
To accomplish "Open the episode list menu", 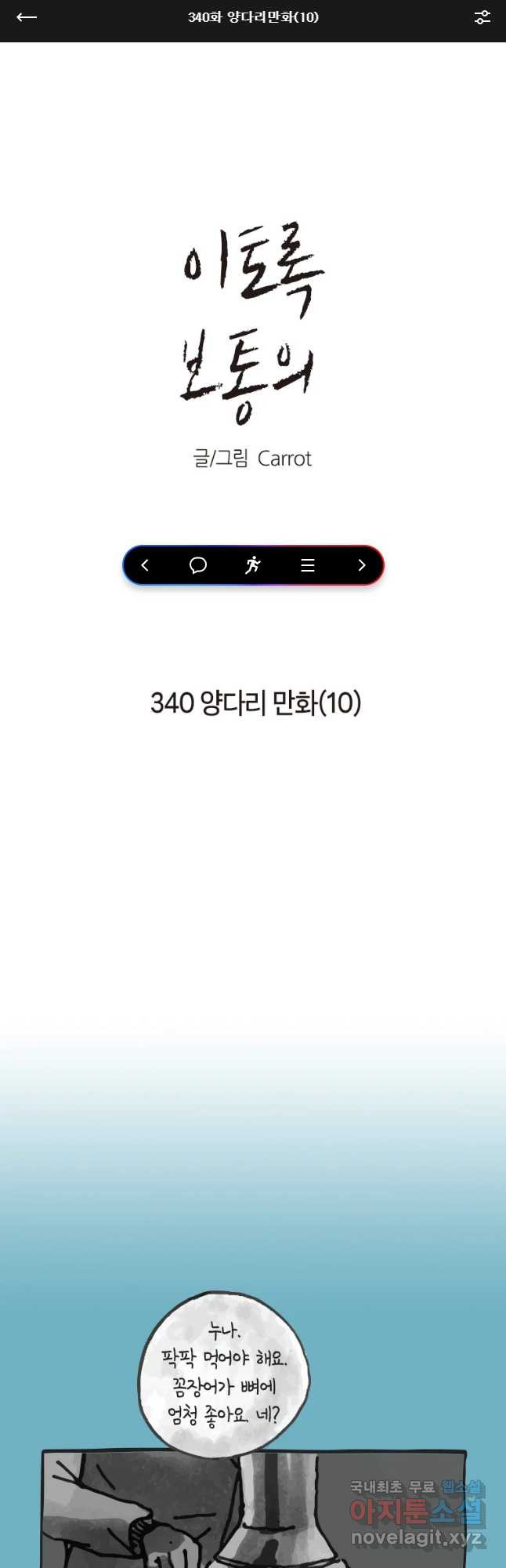I will coord(308,565).
